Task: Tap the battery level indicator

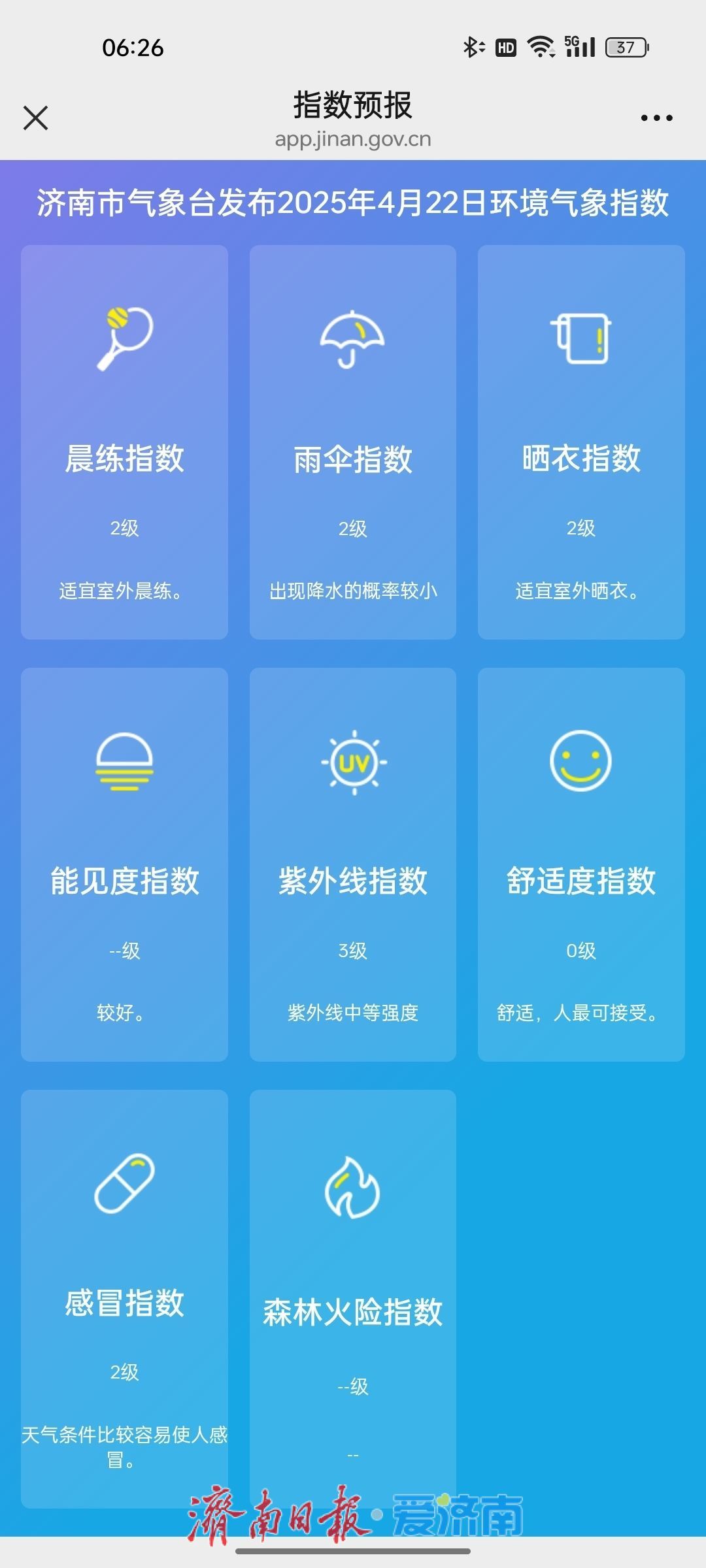Action: (624, 46)
